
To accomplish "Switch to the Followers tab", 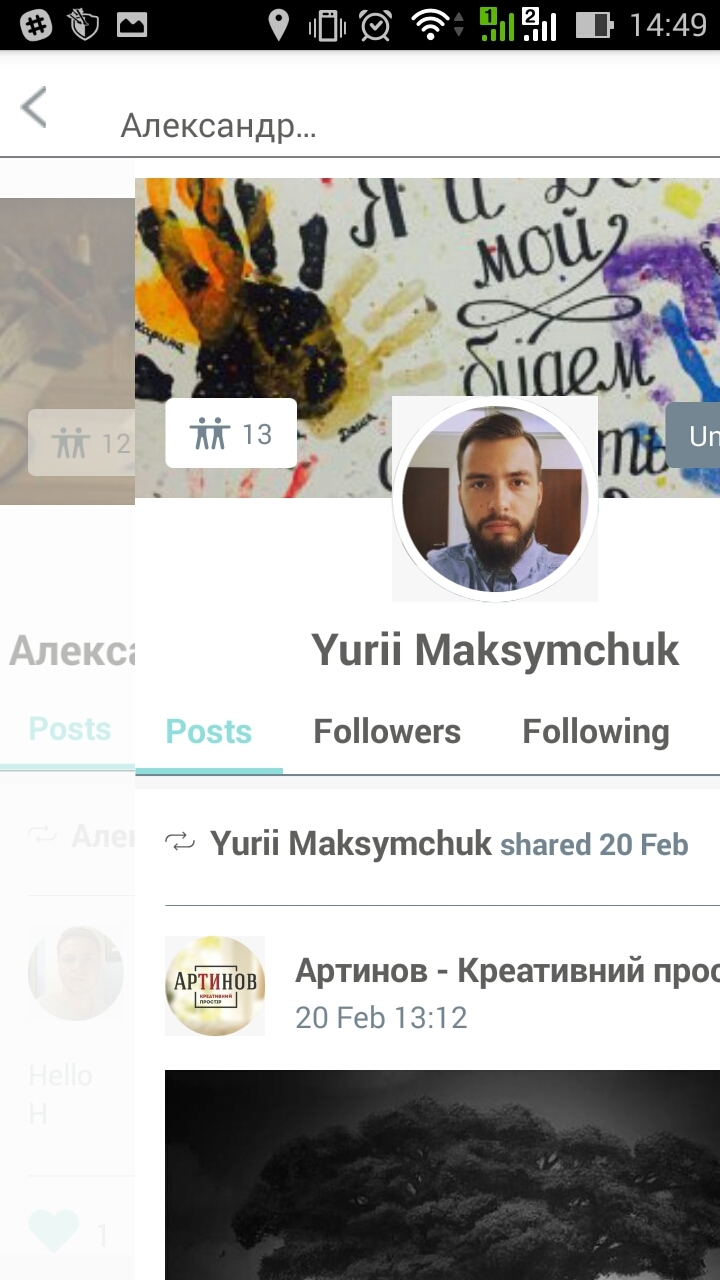I will tap(387, 732).
